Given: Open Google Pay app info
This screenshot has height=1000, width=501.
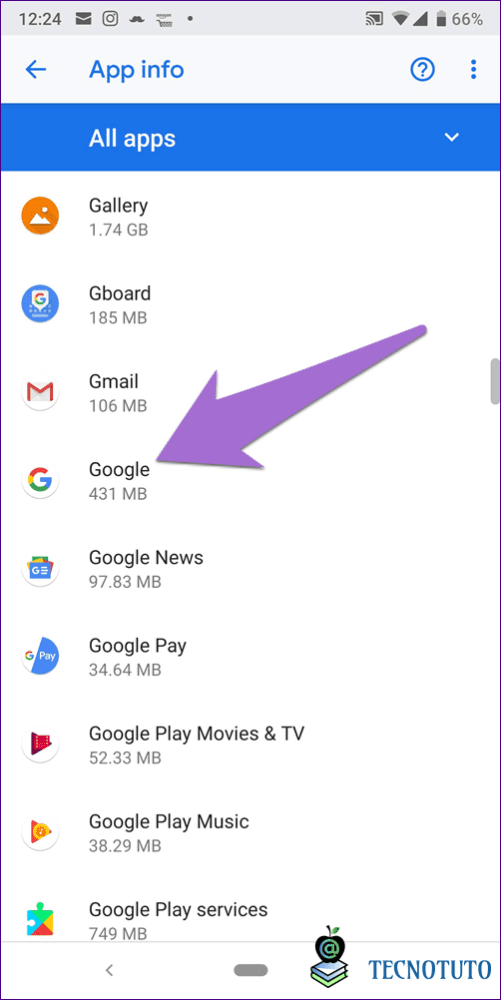Looking at the screenshot, I should [250, 656].
